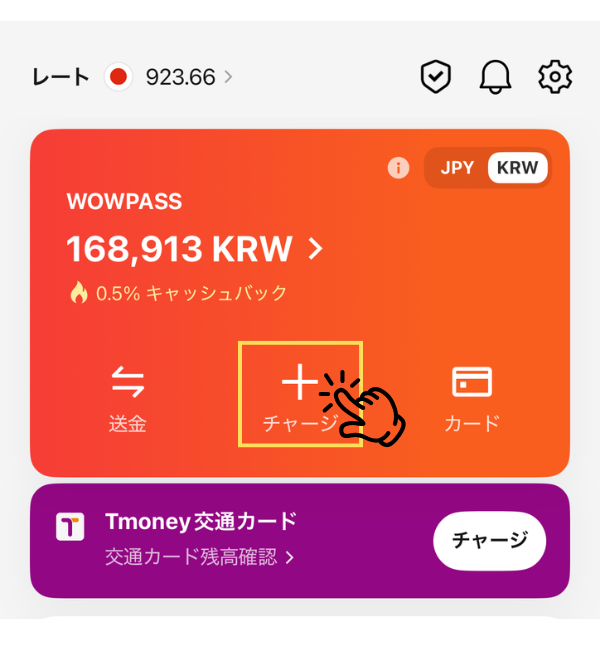This screenshot has width=600, height=658.
Task: Select the KRW currency option
Action: click(517, 168)
